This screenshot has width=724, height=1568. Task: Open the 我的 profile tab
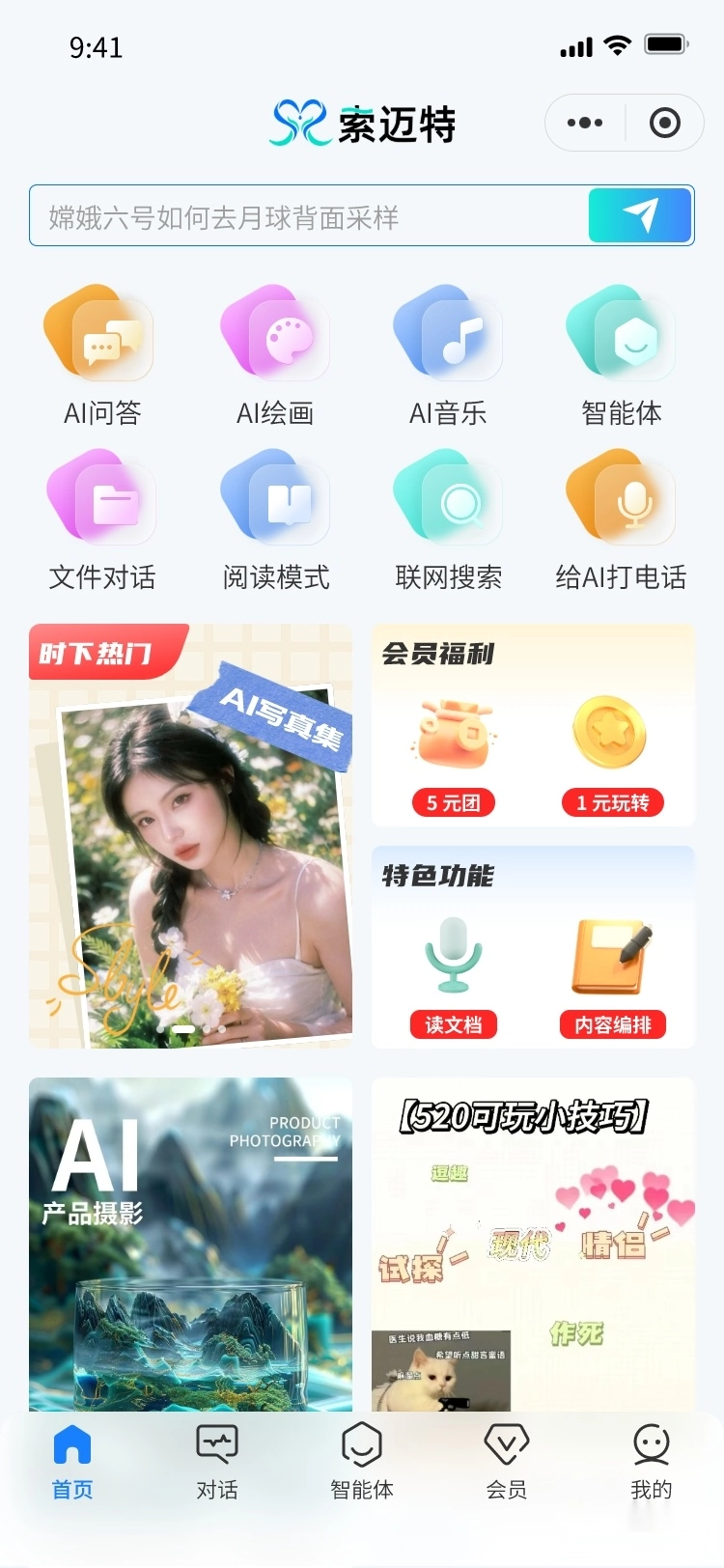[653, 1468]
